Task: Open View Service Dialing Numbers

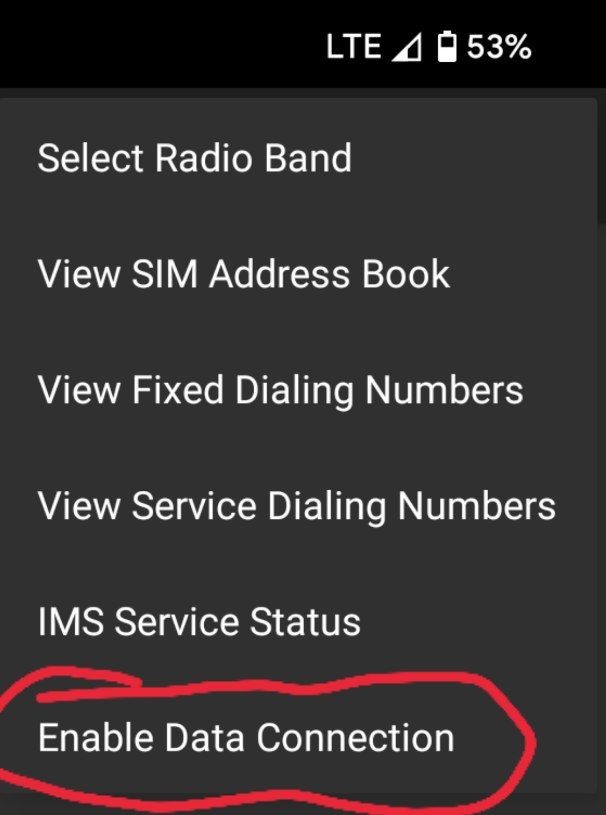Action: (296, 506)
